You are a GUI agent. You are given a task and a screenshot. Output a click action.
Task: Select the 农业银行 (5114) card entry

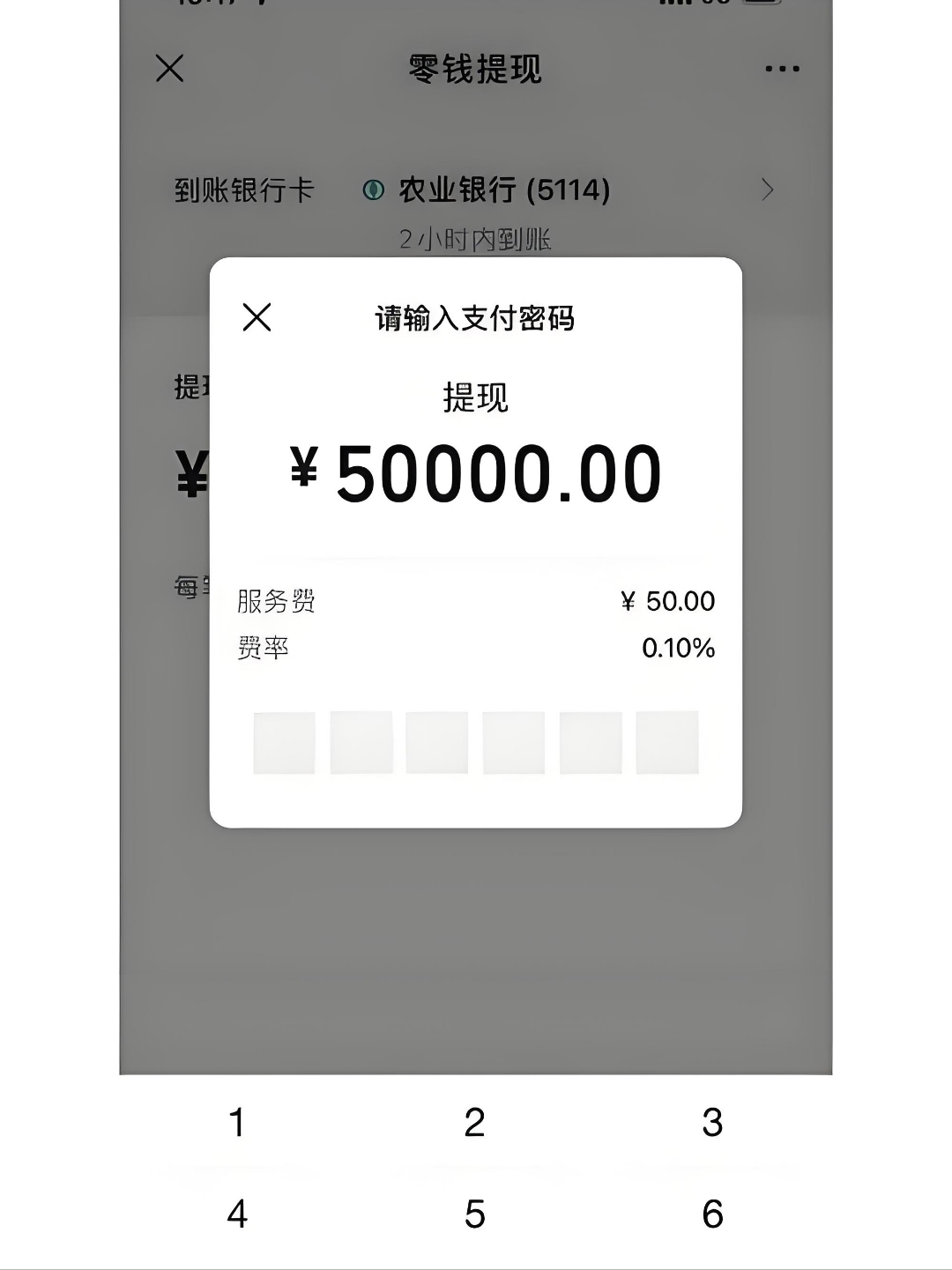pos(502,189)
